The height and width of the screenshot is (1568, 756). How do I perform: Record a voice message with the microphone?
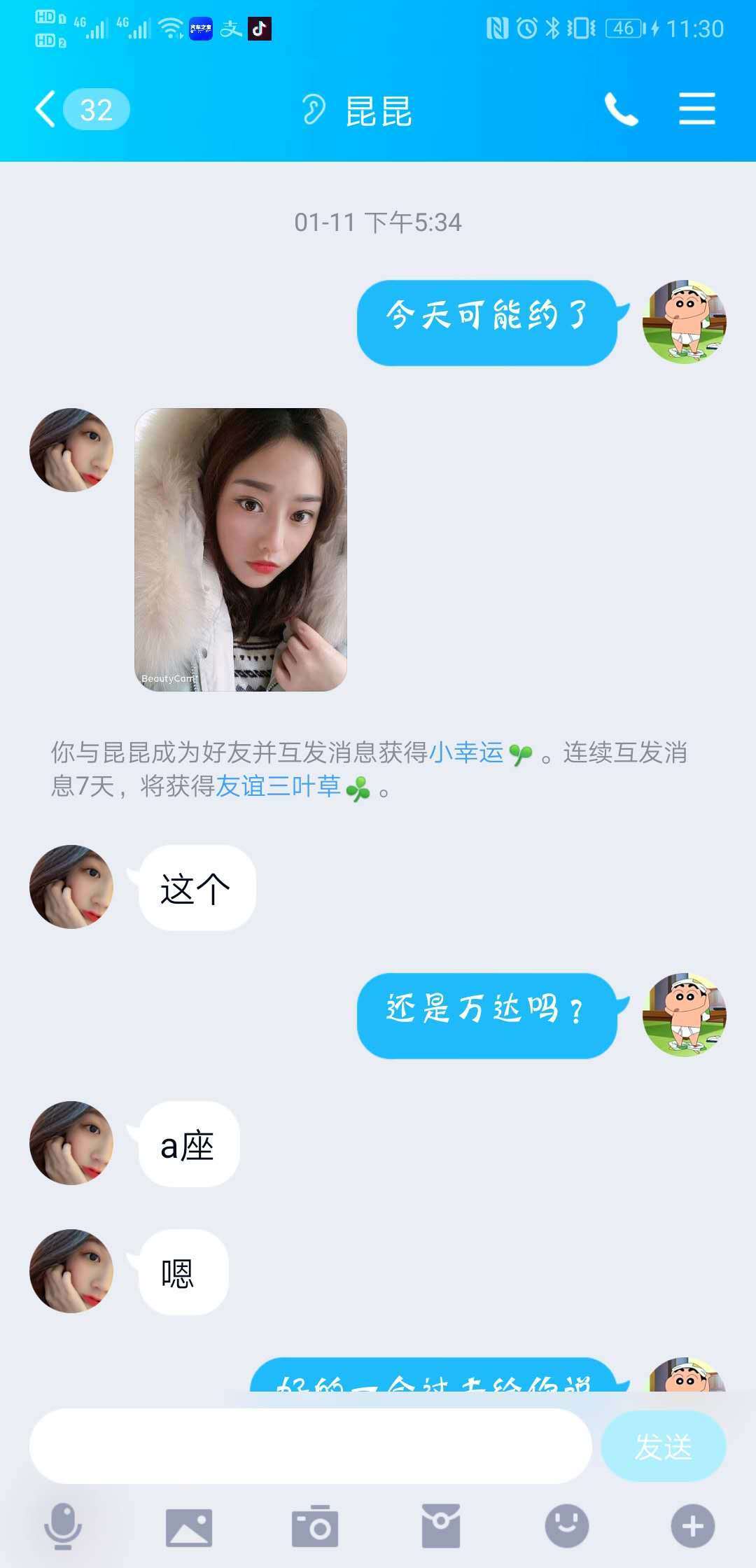(x=63, y=1526)
